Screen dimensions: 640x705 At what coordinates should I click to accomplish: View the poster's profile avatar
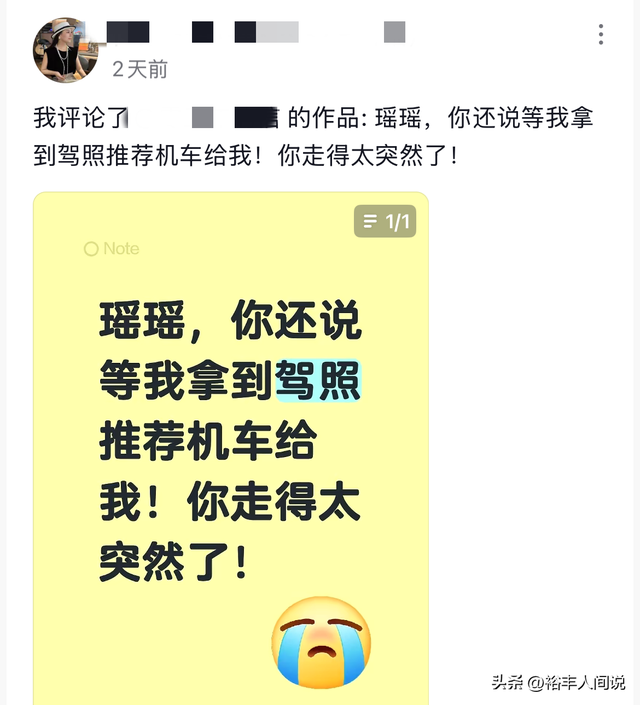click(66, 50)
